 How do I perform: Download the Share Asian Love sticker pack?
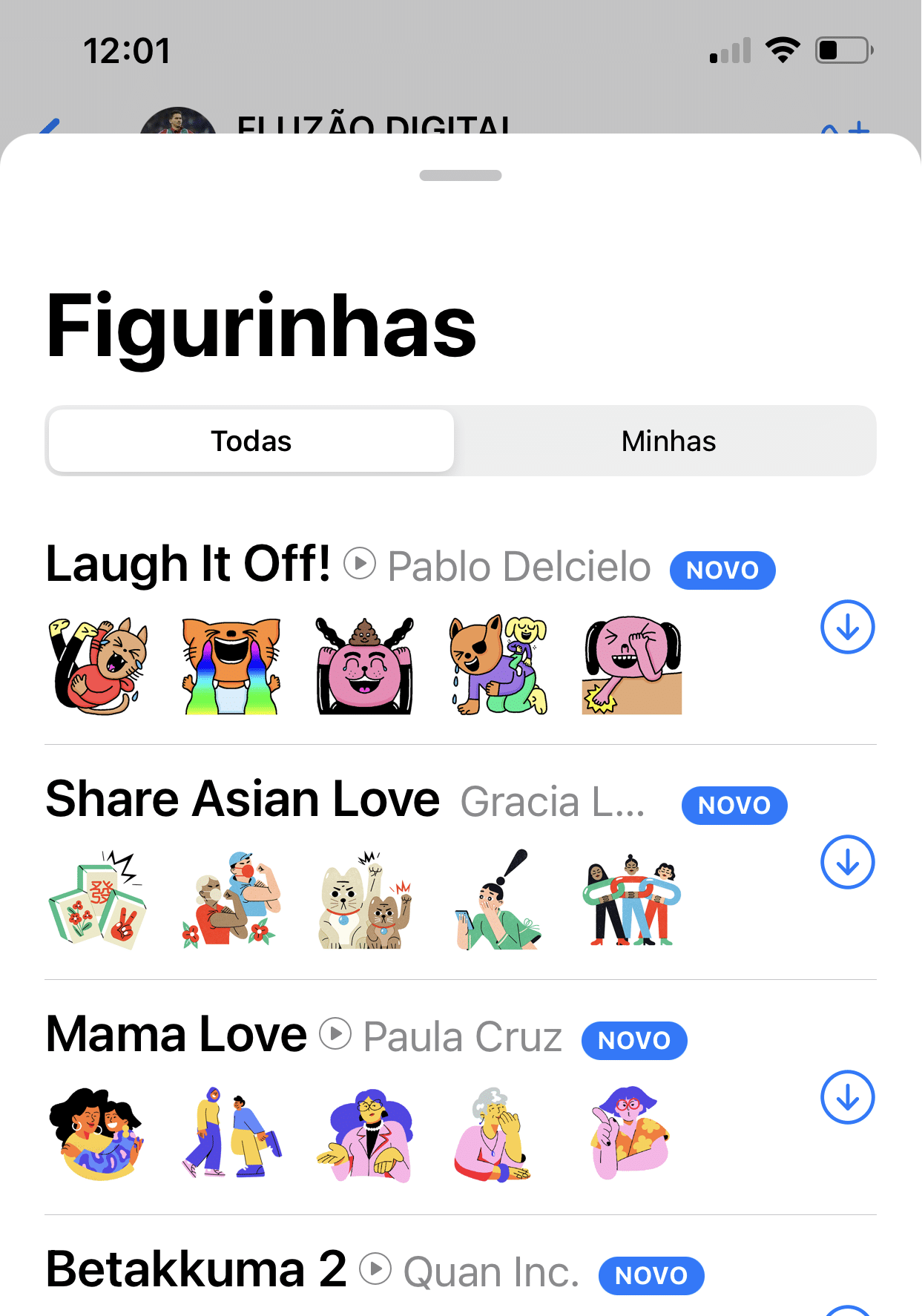tap(847, 862)
